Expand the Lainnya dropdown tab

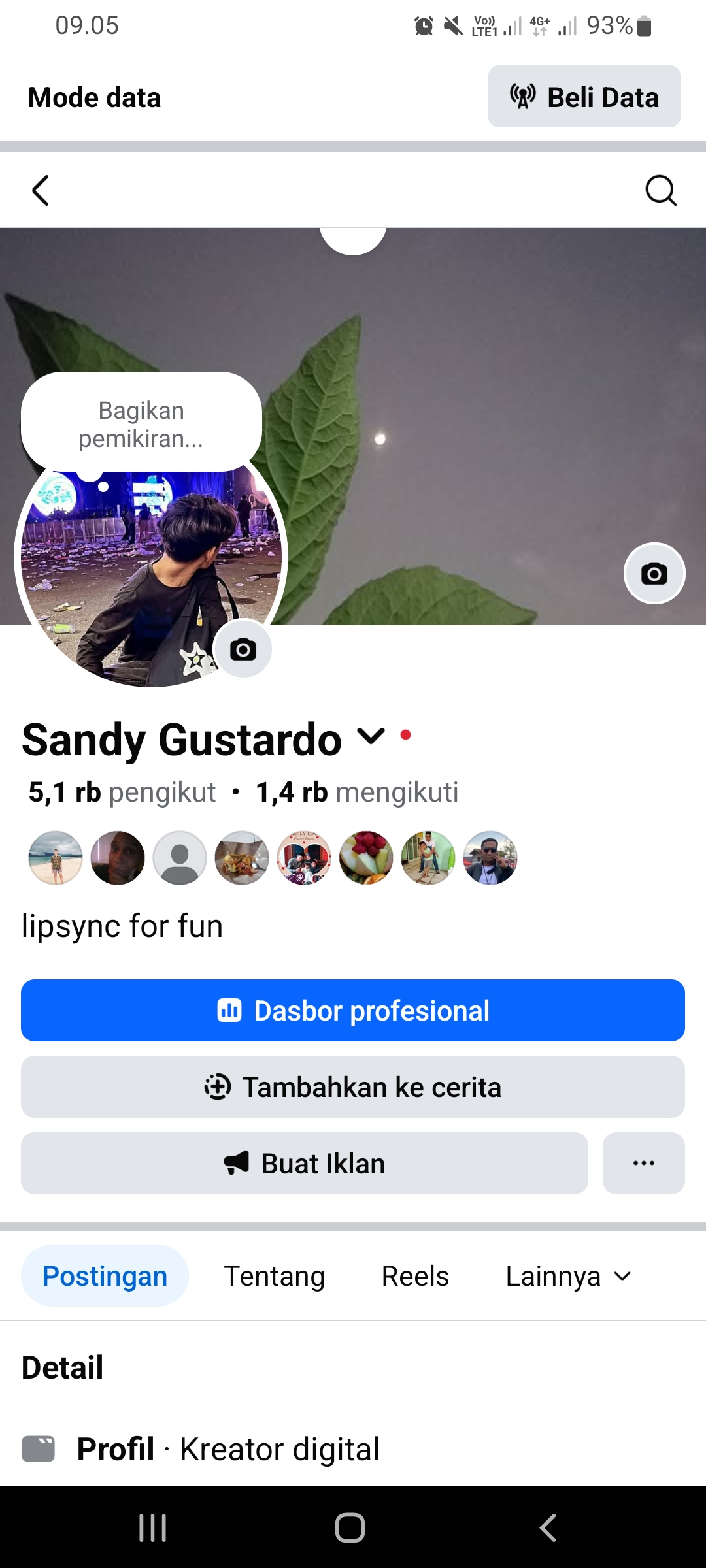(567, 1276)
